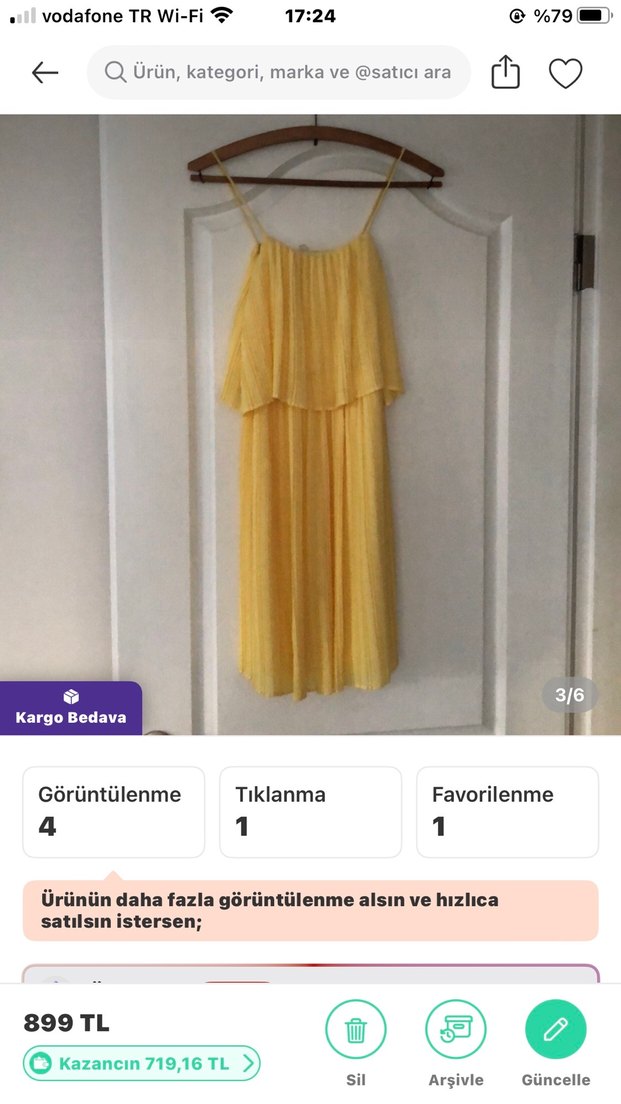Screen dimensions: 621x1104
Task: Edit the listing with Güncelle
Action: click(x=556, y=1031)
